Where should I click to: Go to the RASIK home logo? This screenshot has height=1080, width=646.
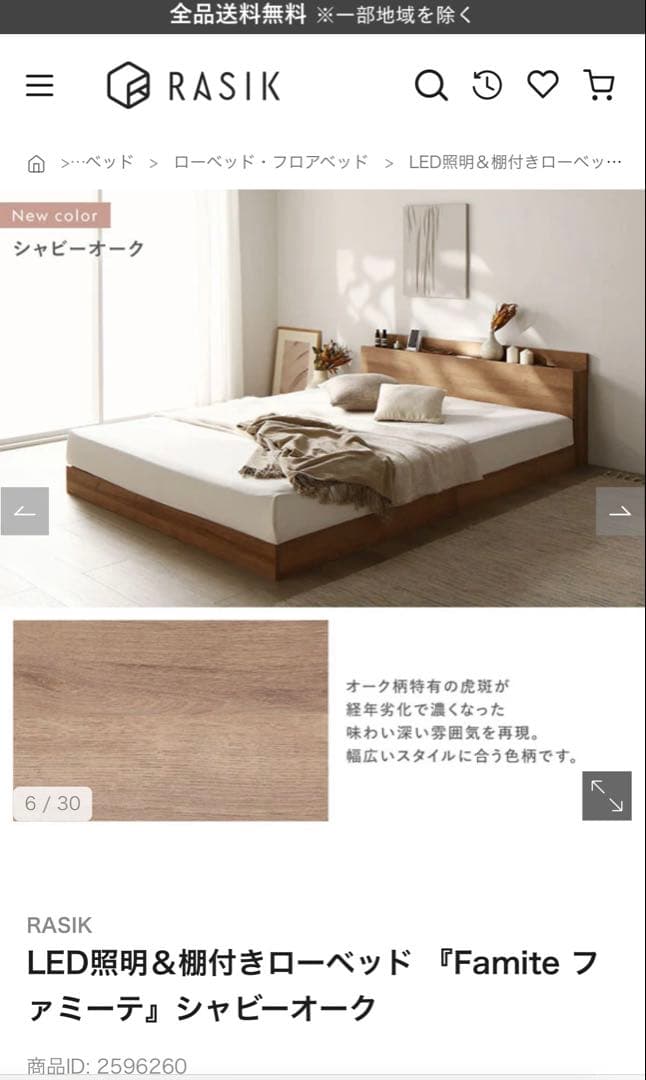tap(194, 85)
